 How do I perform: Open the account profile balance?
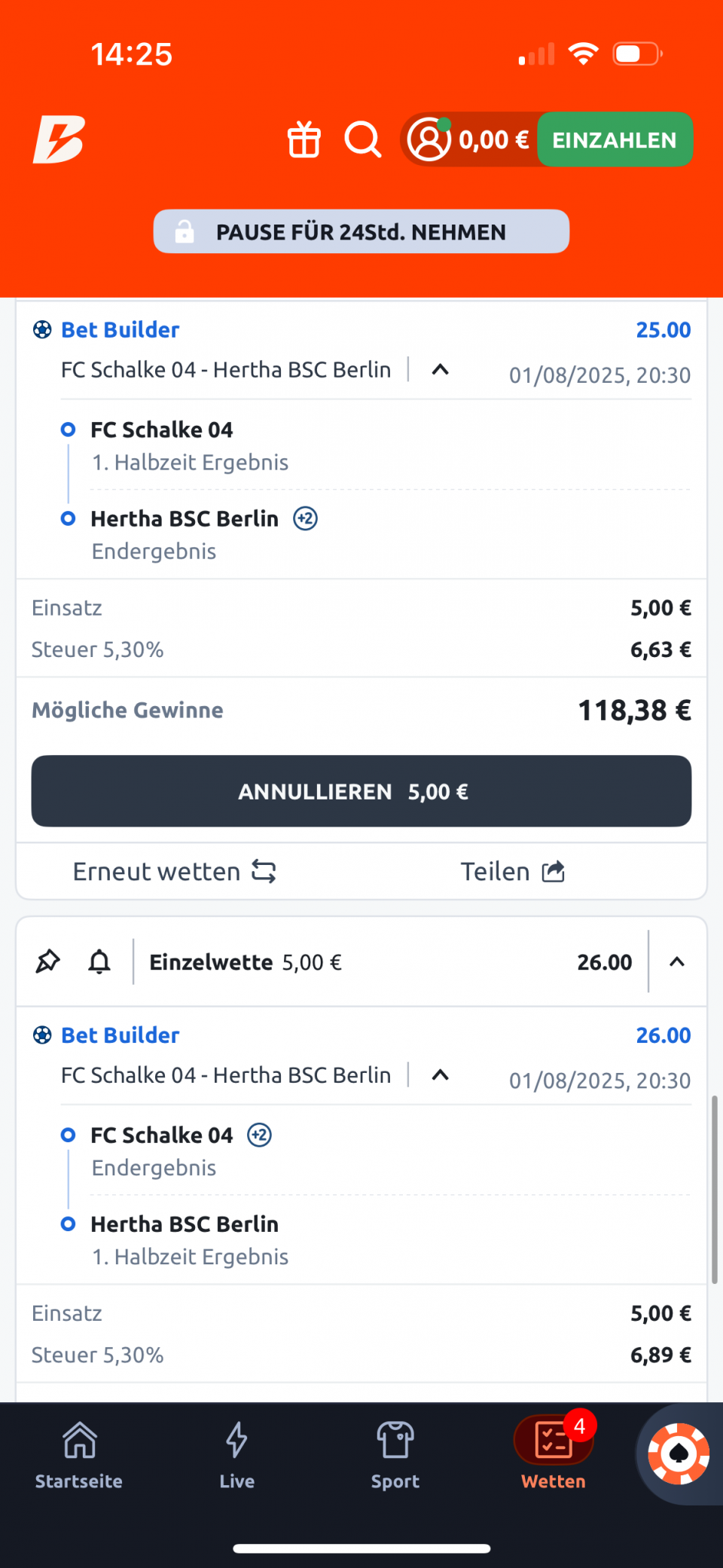click(468, 139)
